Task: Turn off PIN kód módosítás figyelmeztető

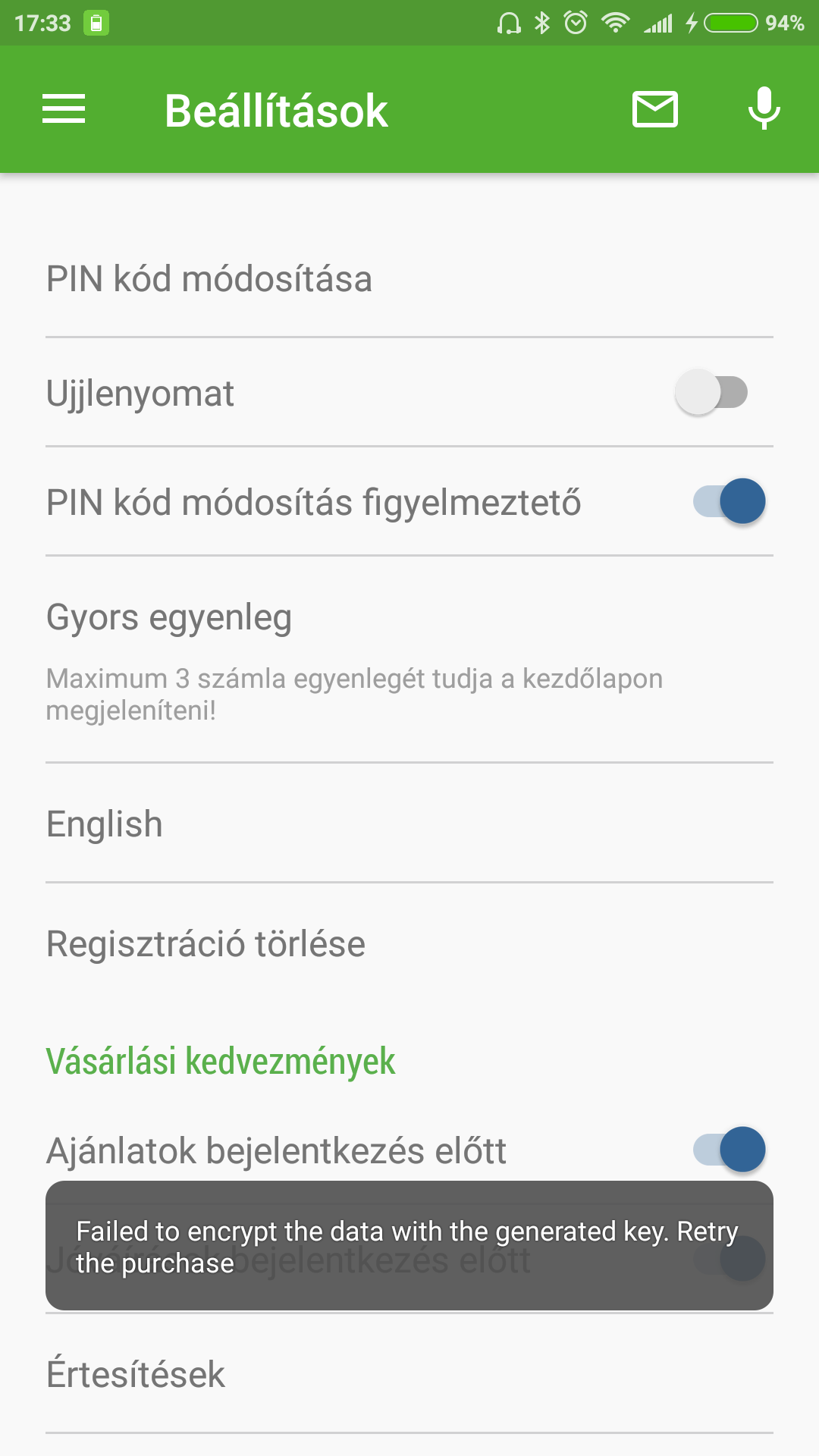Action: [x=729, y=501]
